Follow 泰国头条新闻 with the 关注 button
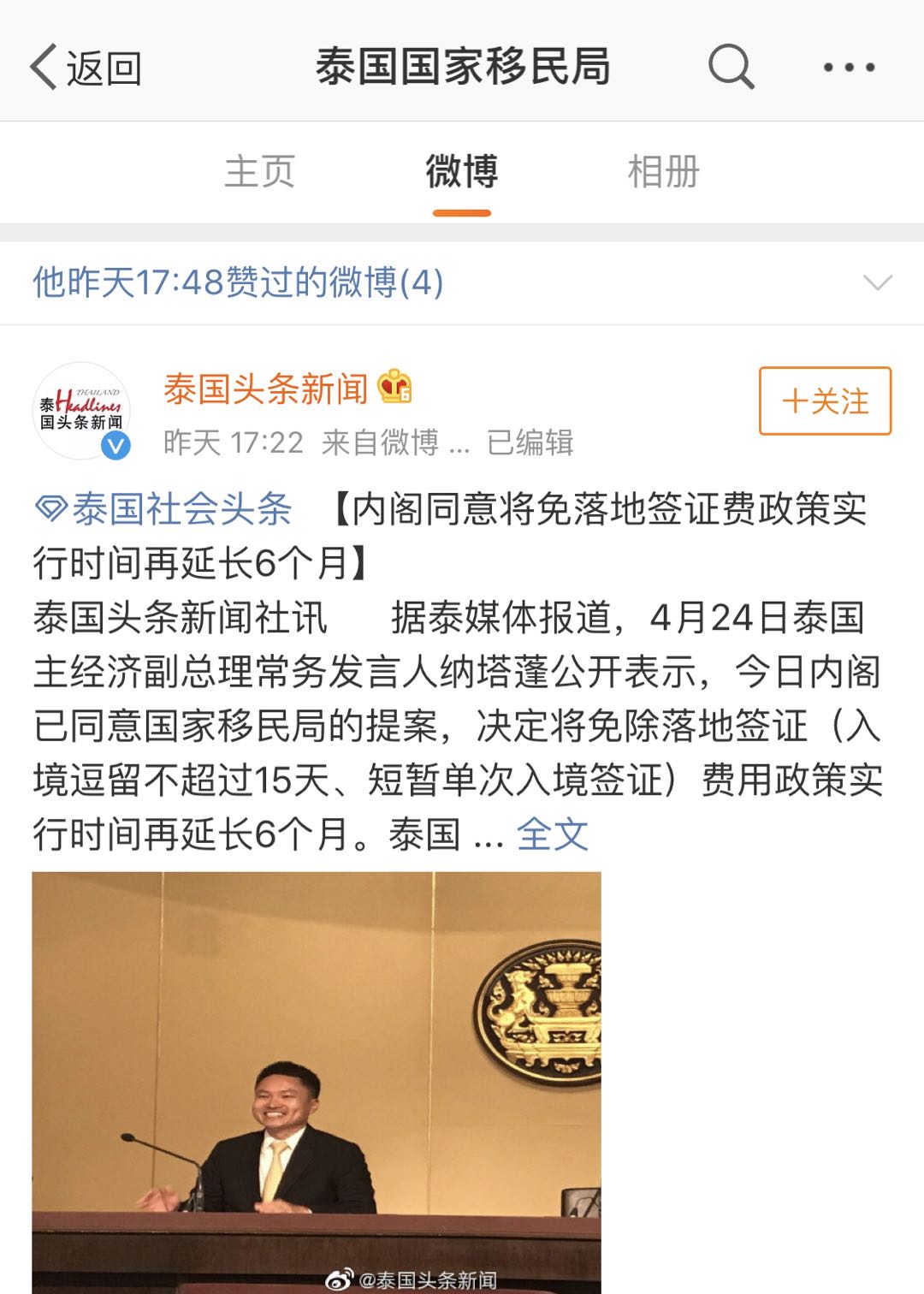 825,401
